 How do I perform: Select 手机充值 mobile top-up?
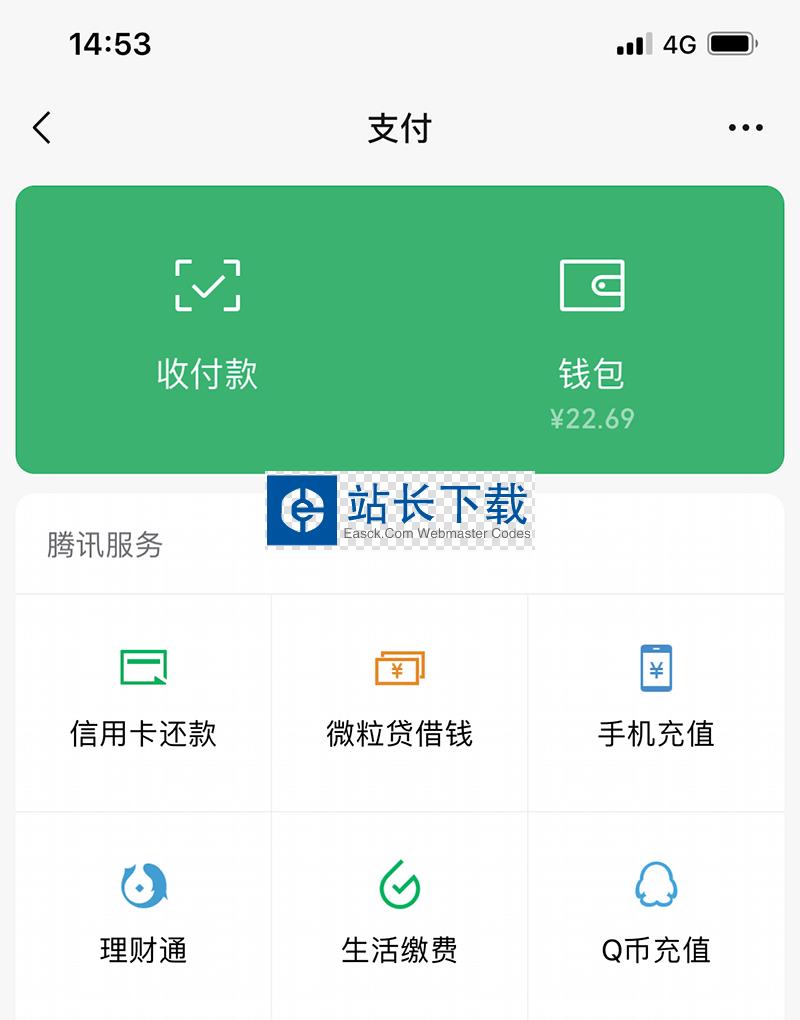click(x=656, y=700)
